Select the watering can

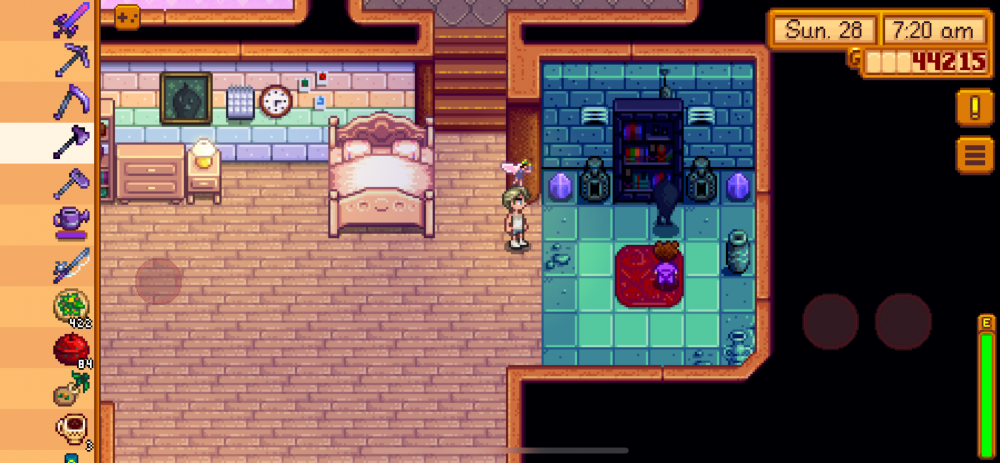72,223
